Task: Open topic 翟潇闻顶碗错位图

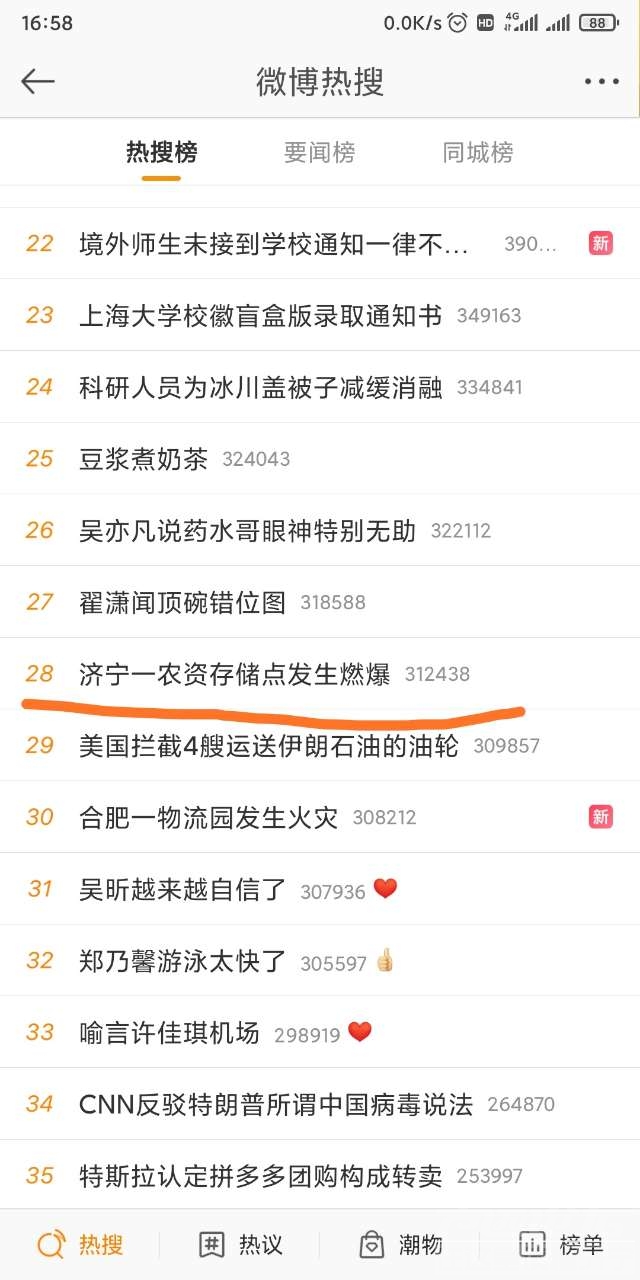Action: (x=182, y=602)
